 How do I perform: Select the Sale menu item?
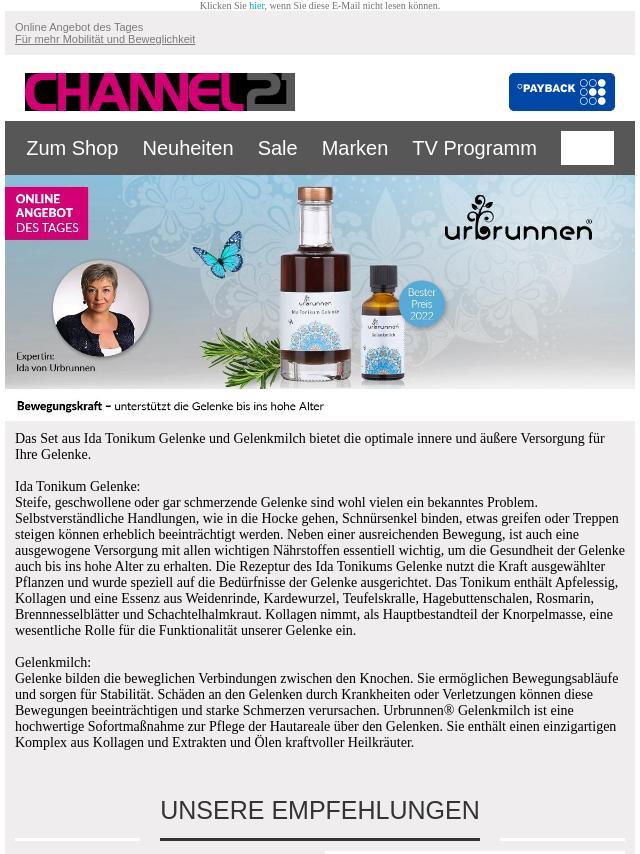click(x=277, y=148)
